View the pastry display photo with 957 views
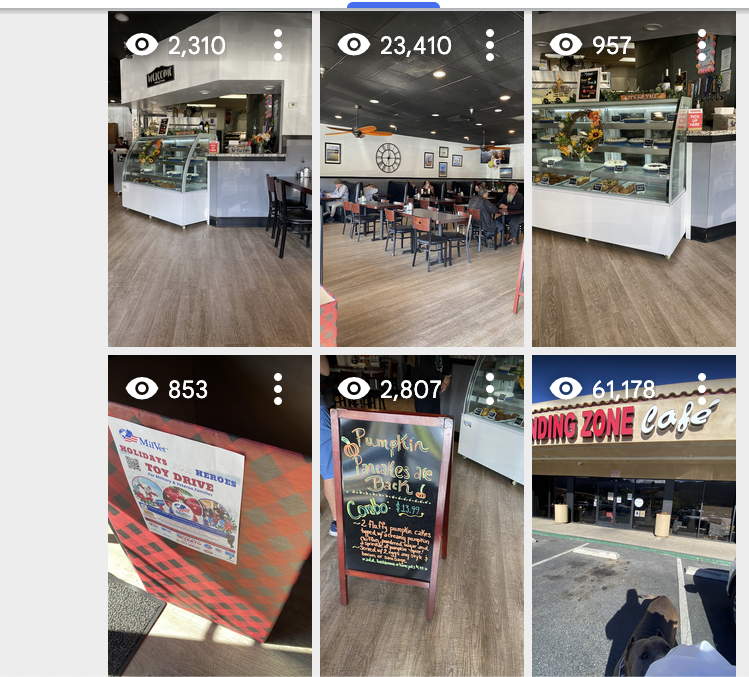 (633, 200)
